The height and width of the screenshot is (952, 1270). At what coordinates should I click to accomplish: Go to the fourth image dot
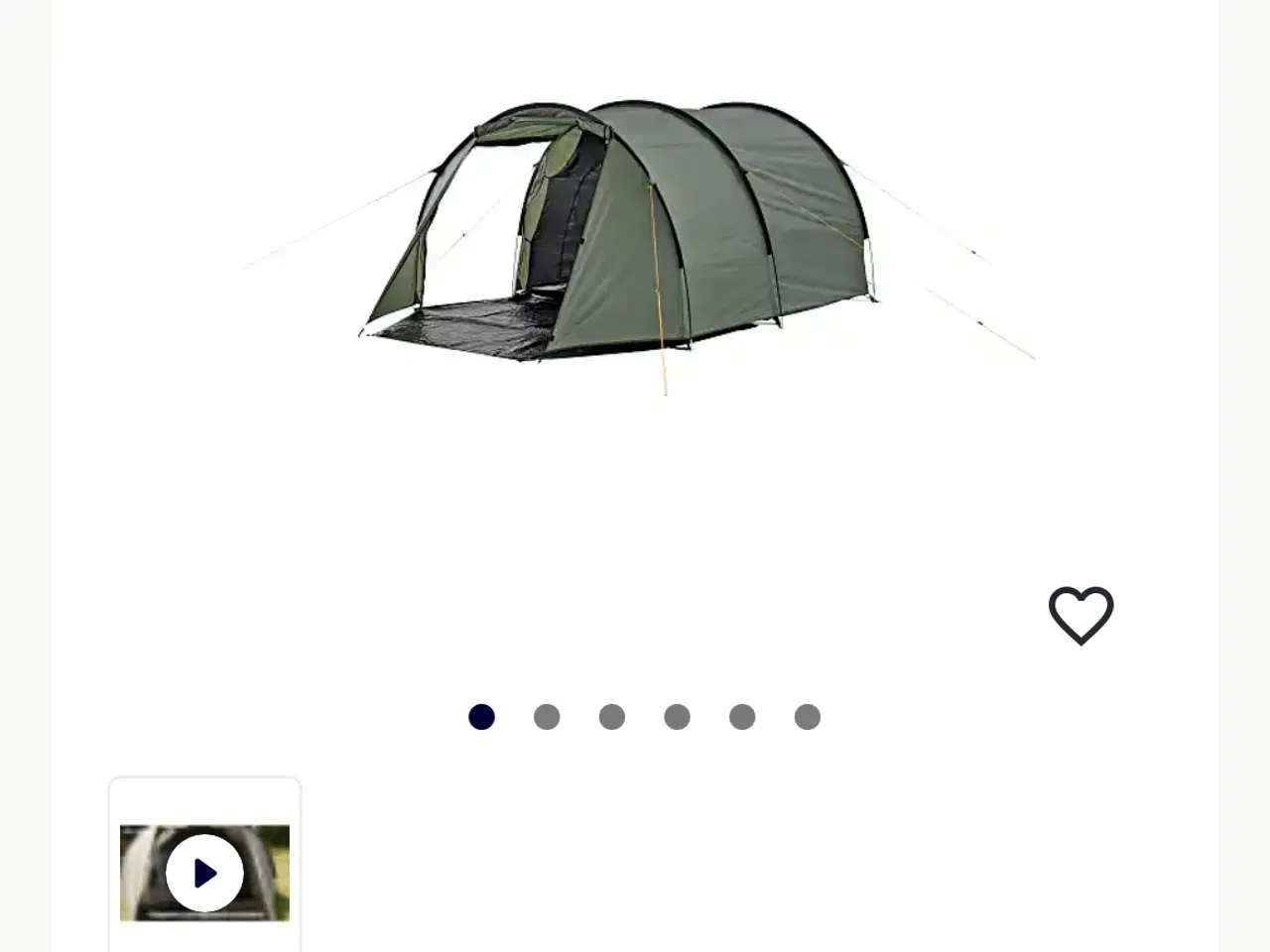677,717
